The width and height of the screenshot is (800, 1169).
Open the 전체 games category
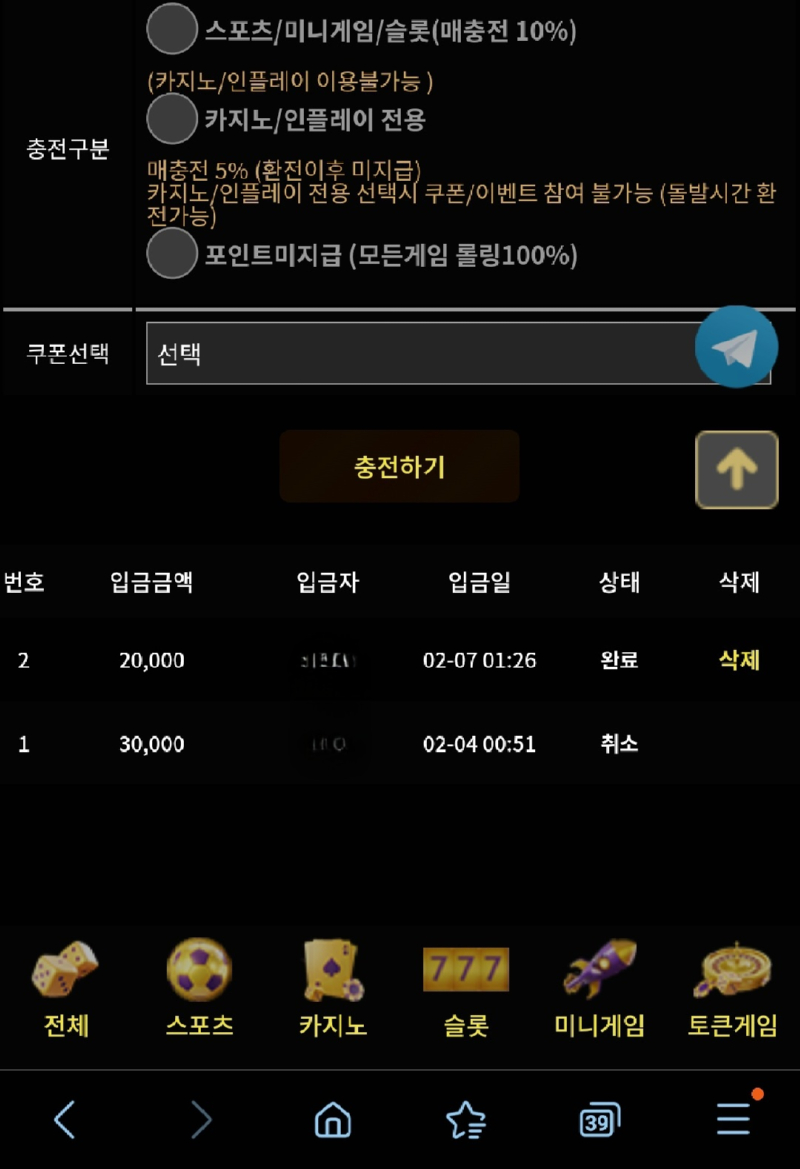pos(66,988)
